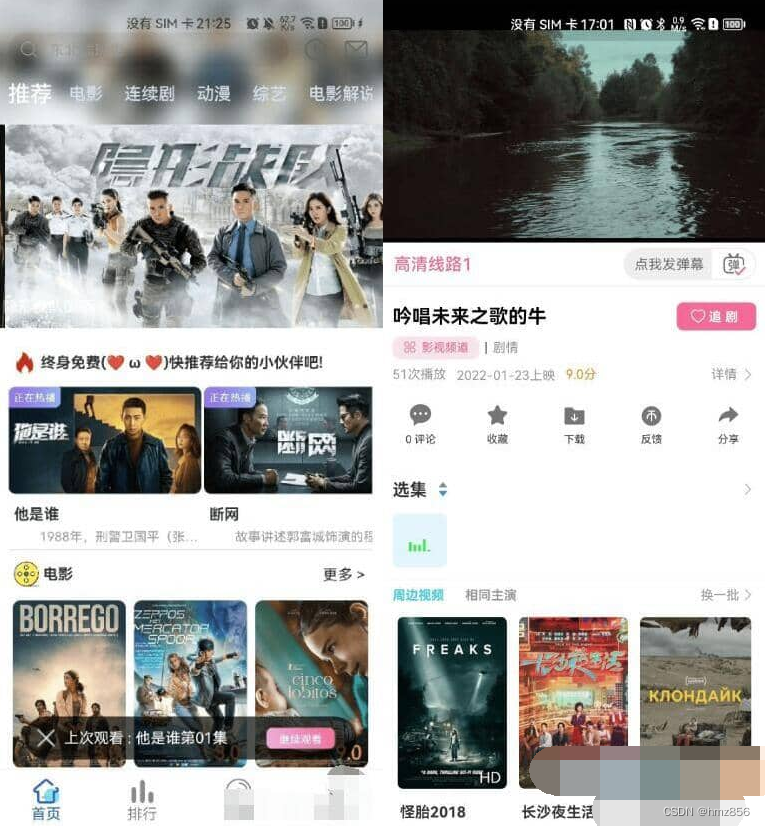This screenshot has height=826, width=765.
Task: Tap 点我发弹幕 to write a bullet comment
Action: coord(668,264)
